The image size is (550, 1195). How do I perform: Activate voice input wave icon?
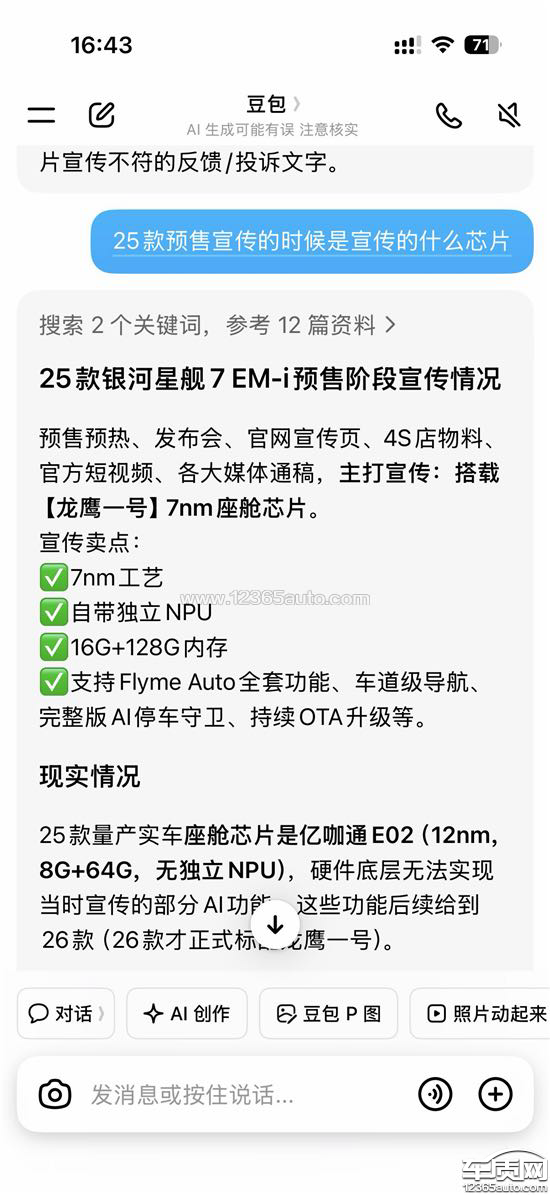[x=436, y=1095]
